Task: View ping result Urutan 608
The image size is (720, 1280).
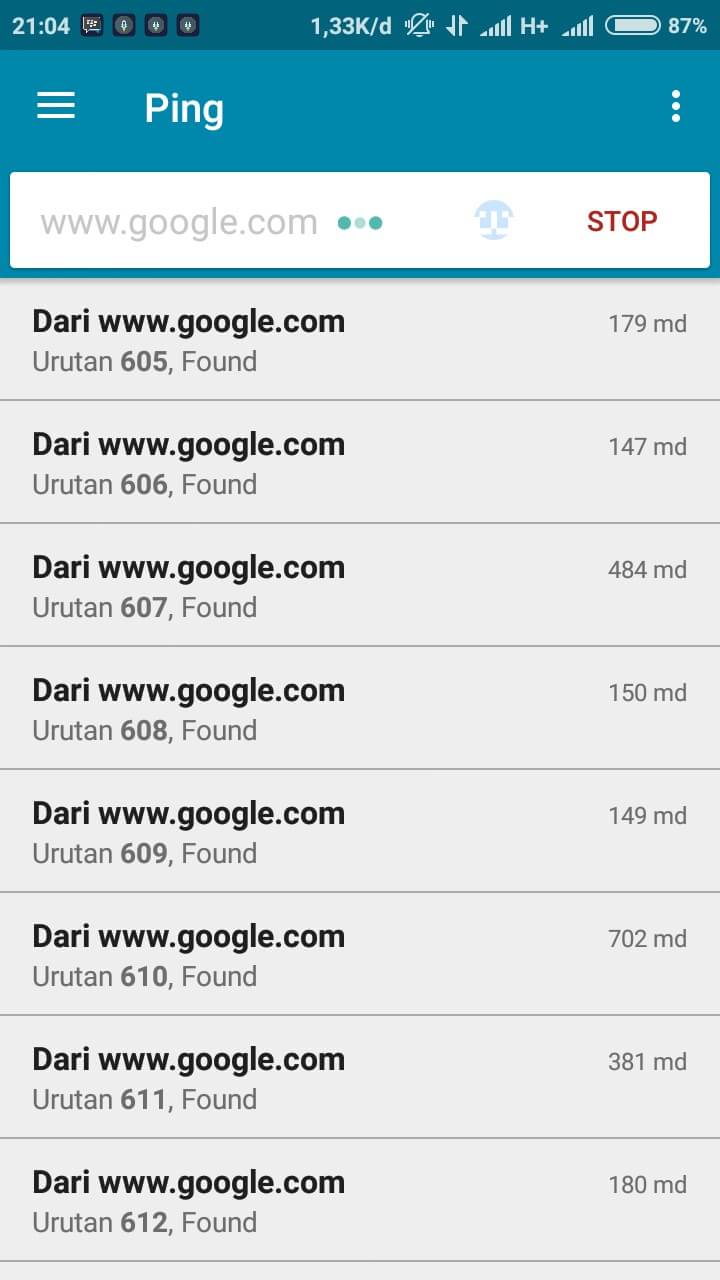Action: [360, 709]
